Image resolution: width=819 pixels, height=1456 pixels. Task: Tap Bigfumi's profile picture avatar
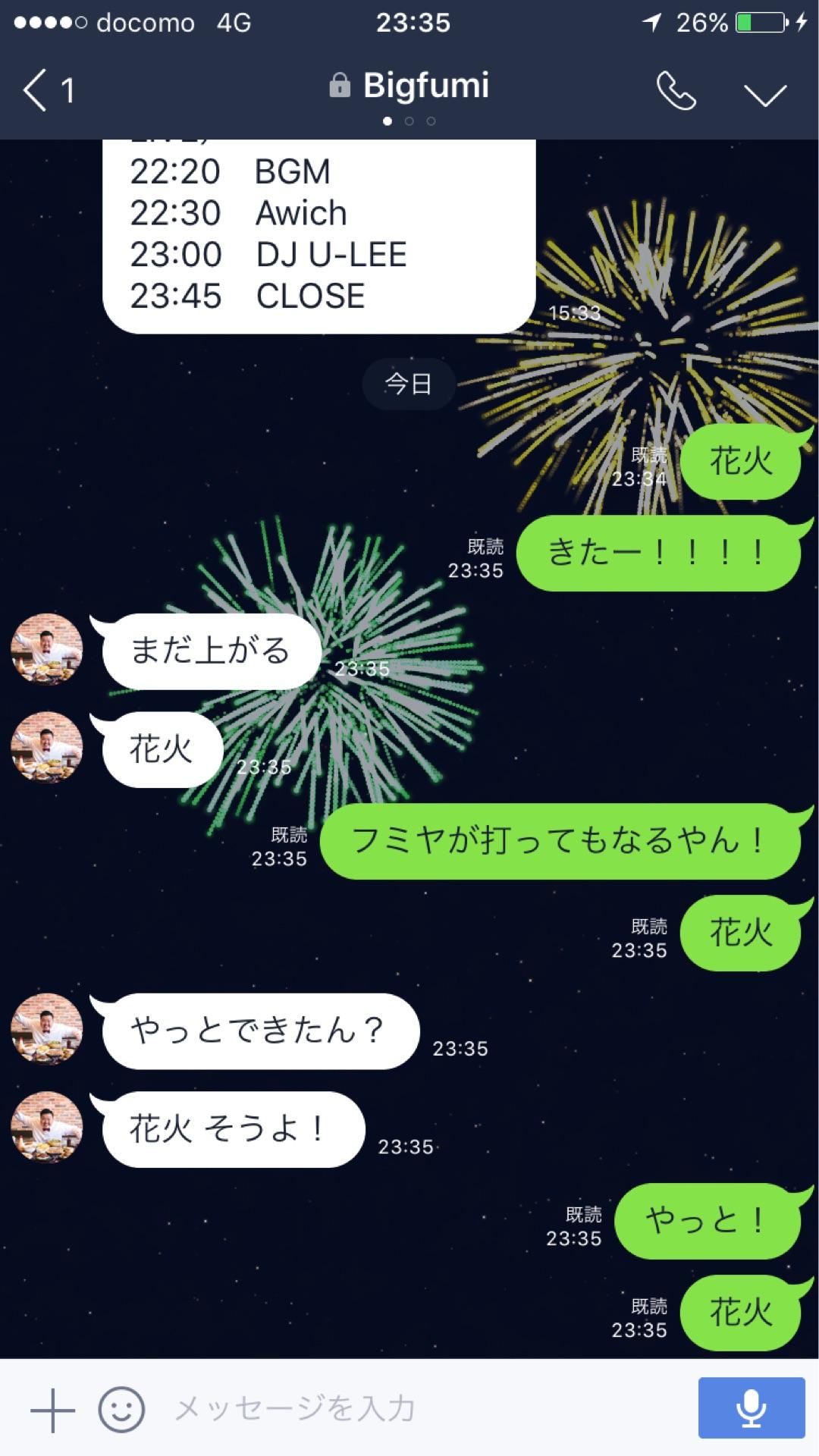45,648
